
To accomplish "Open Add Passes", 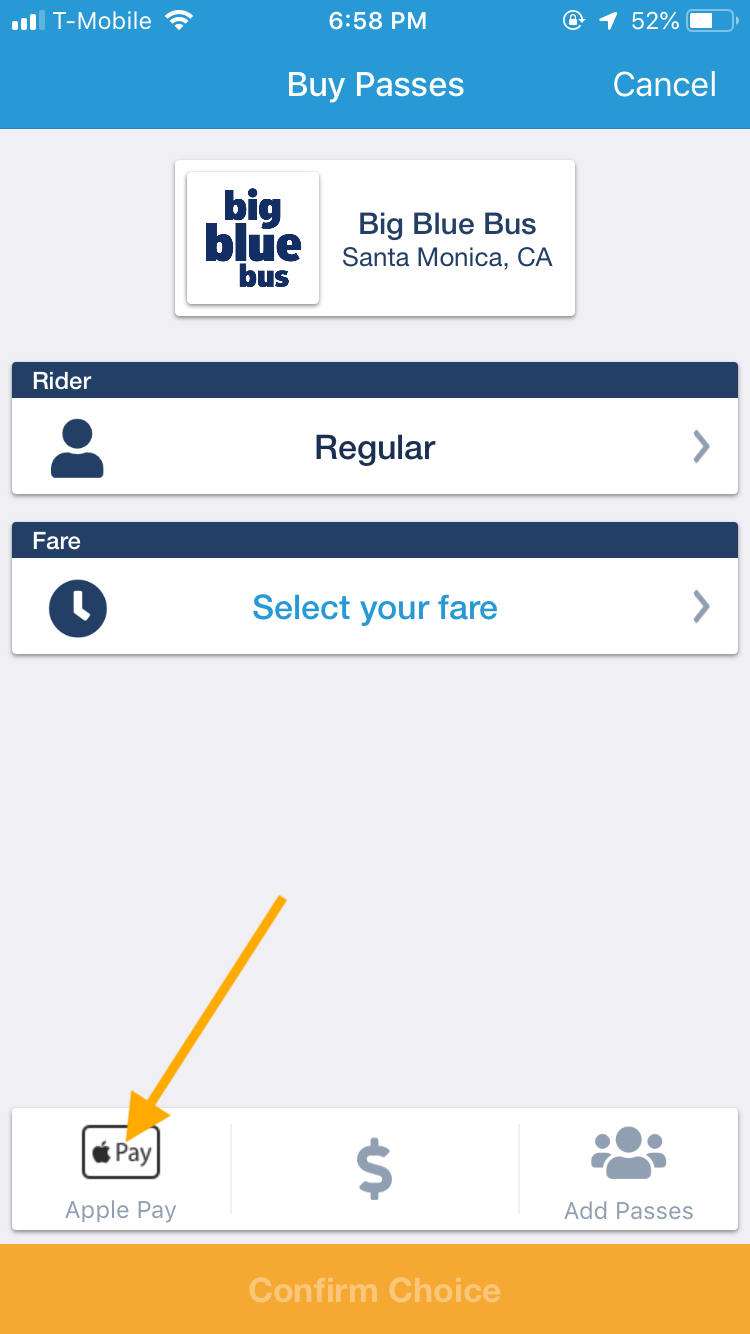I will click(628, 1170).
